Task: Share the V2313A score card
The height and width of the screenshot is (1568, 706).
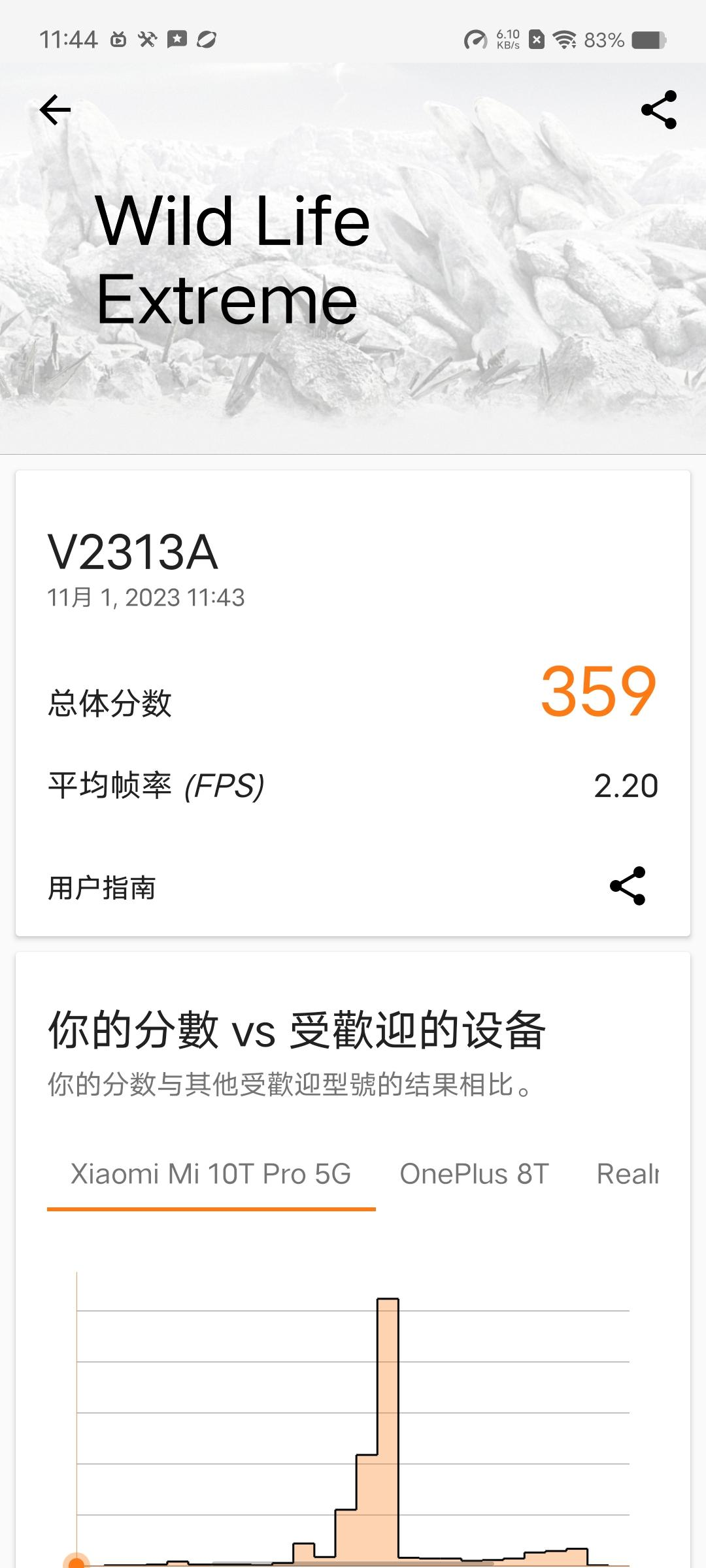Action: [x=627, y=886]
